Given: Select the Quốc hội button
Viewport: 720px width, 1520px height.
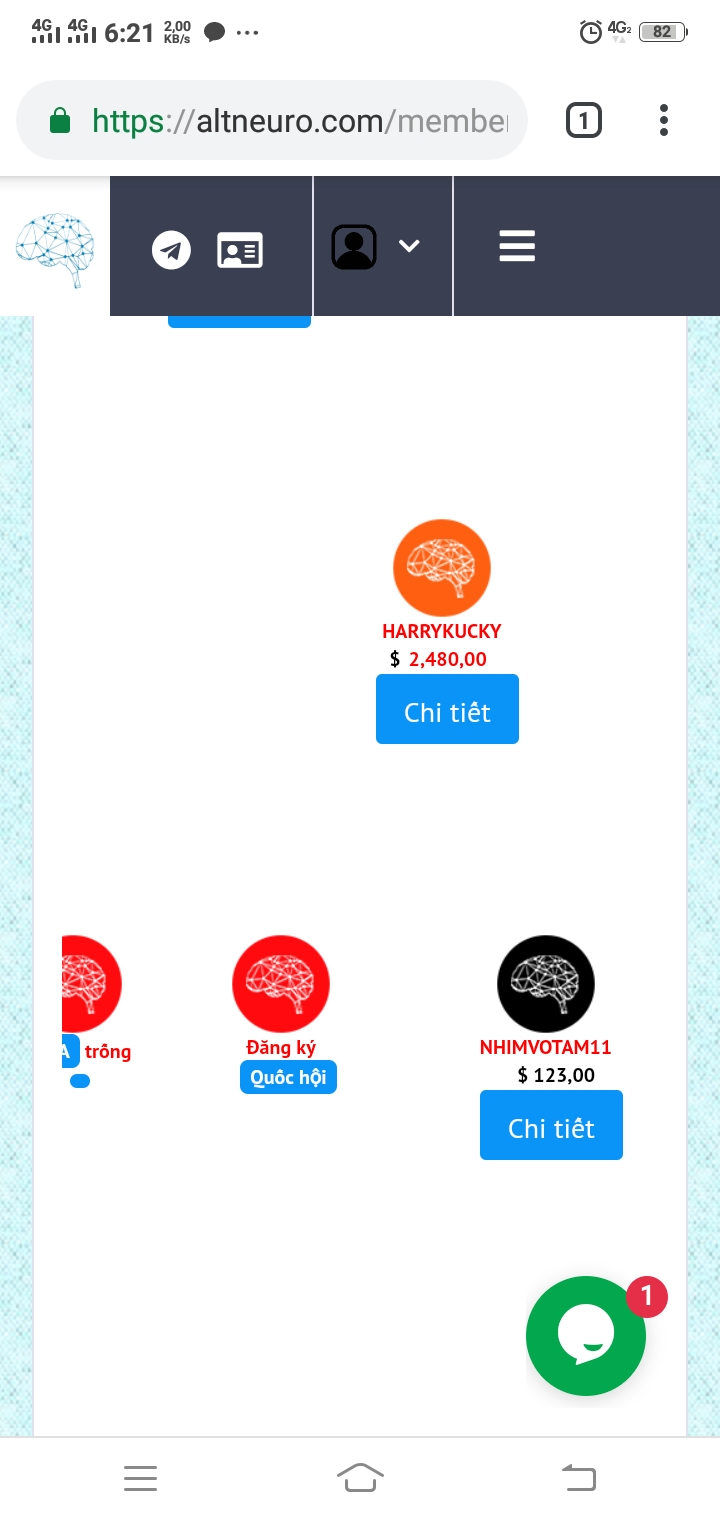Looking at the screenshot, I should coord(288,1078).
